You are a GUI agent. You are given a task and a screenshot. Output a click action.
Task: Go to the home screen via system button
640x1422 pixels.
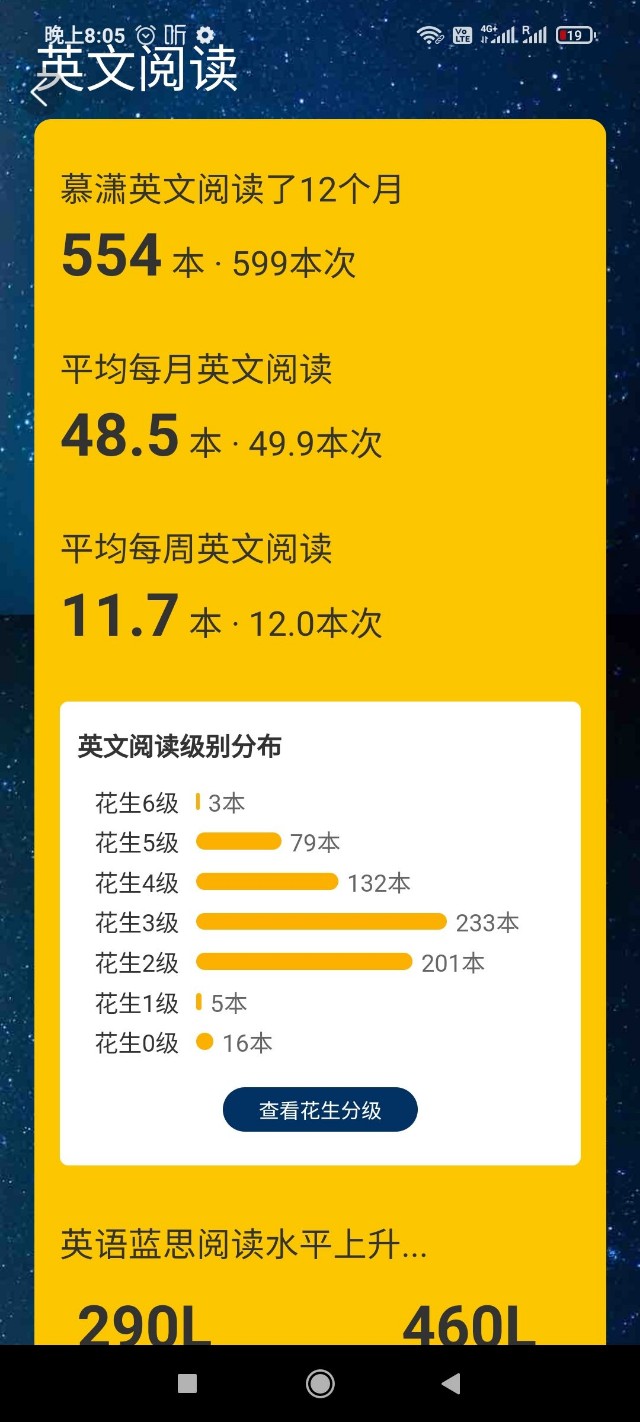[320, 1383]
